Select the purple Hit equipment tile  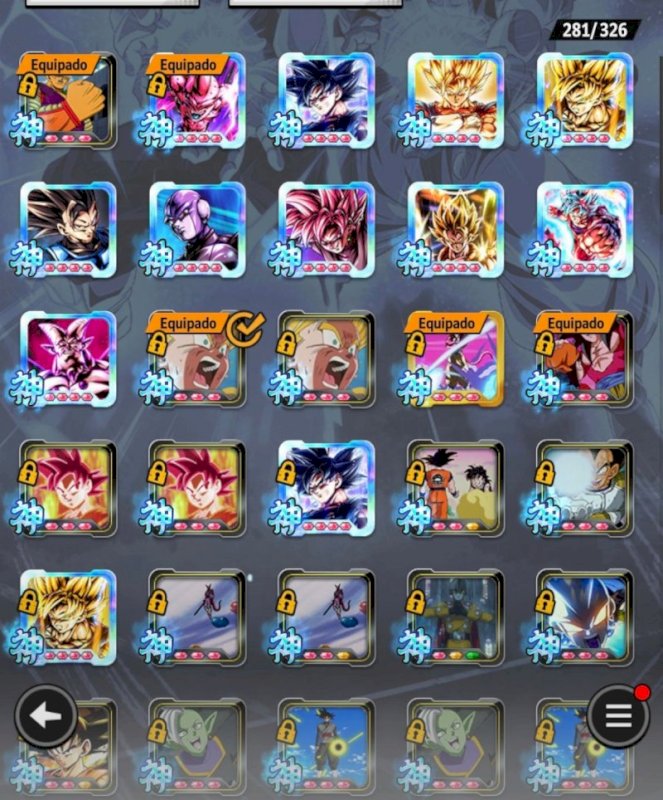click(198, 229)
